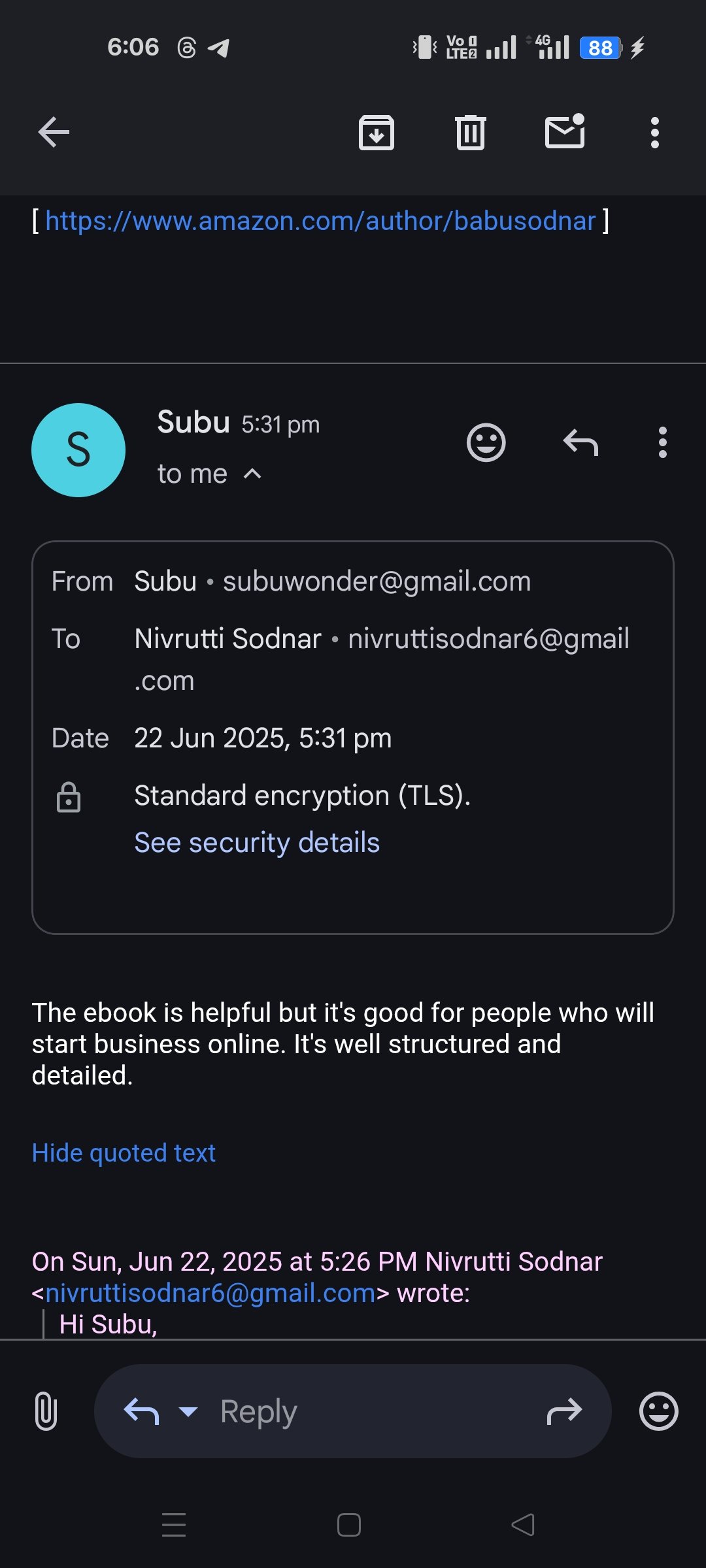Open the top bar overflow menu
This screenshot has height=1568, width=706.
pyautogui.click(x=654, y=133)
